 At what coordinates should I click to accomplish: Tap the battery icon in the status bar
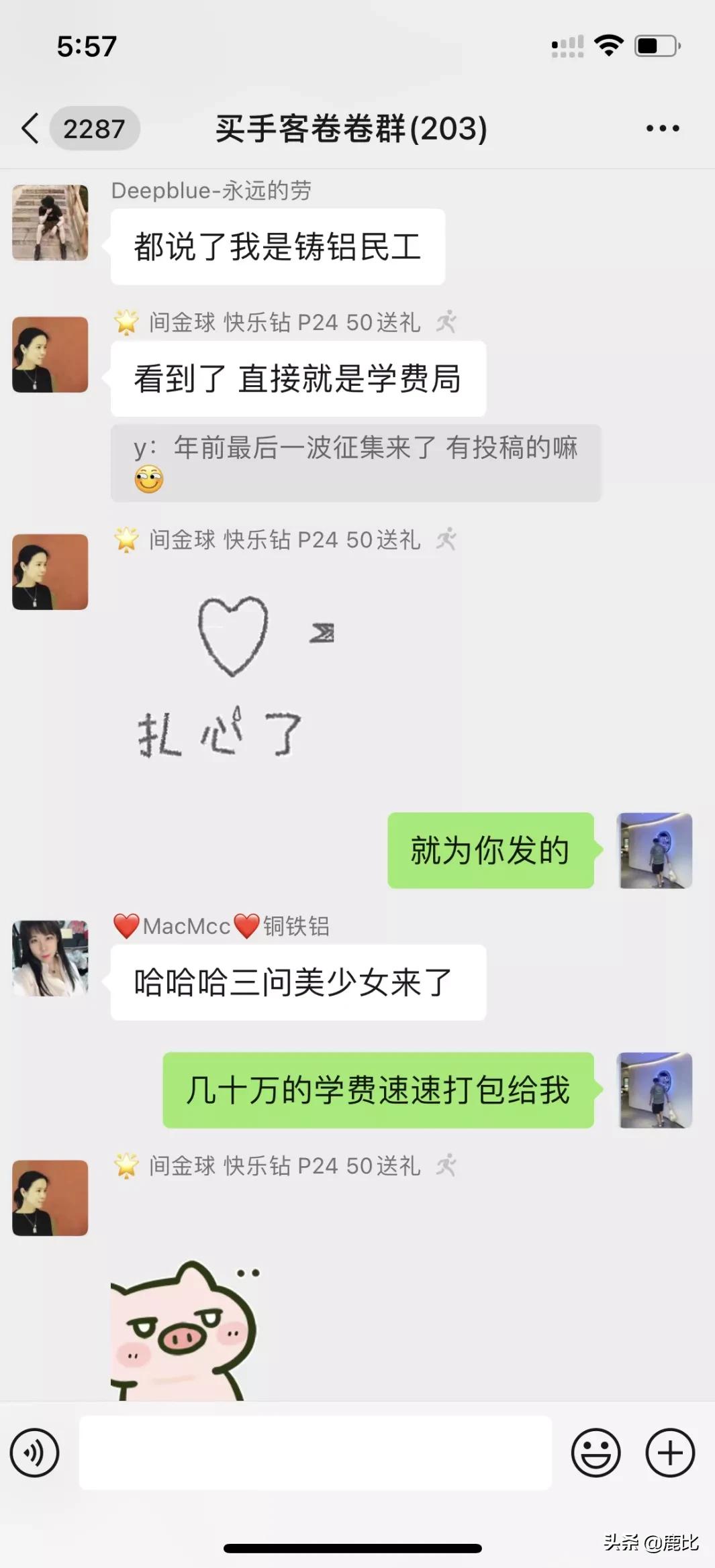[655, 46]
